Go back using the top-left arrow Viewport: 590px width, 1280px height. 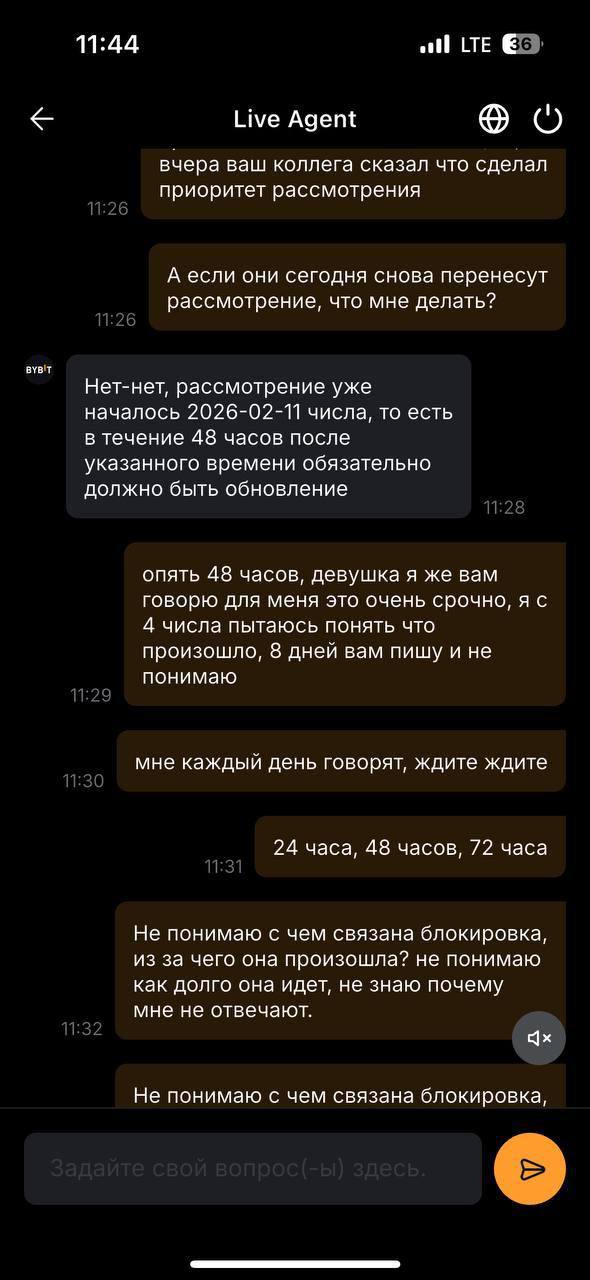click(41, 119)
